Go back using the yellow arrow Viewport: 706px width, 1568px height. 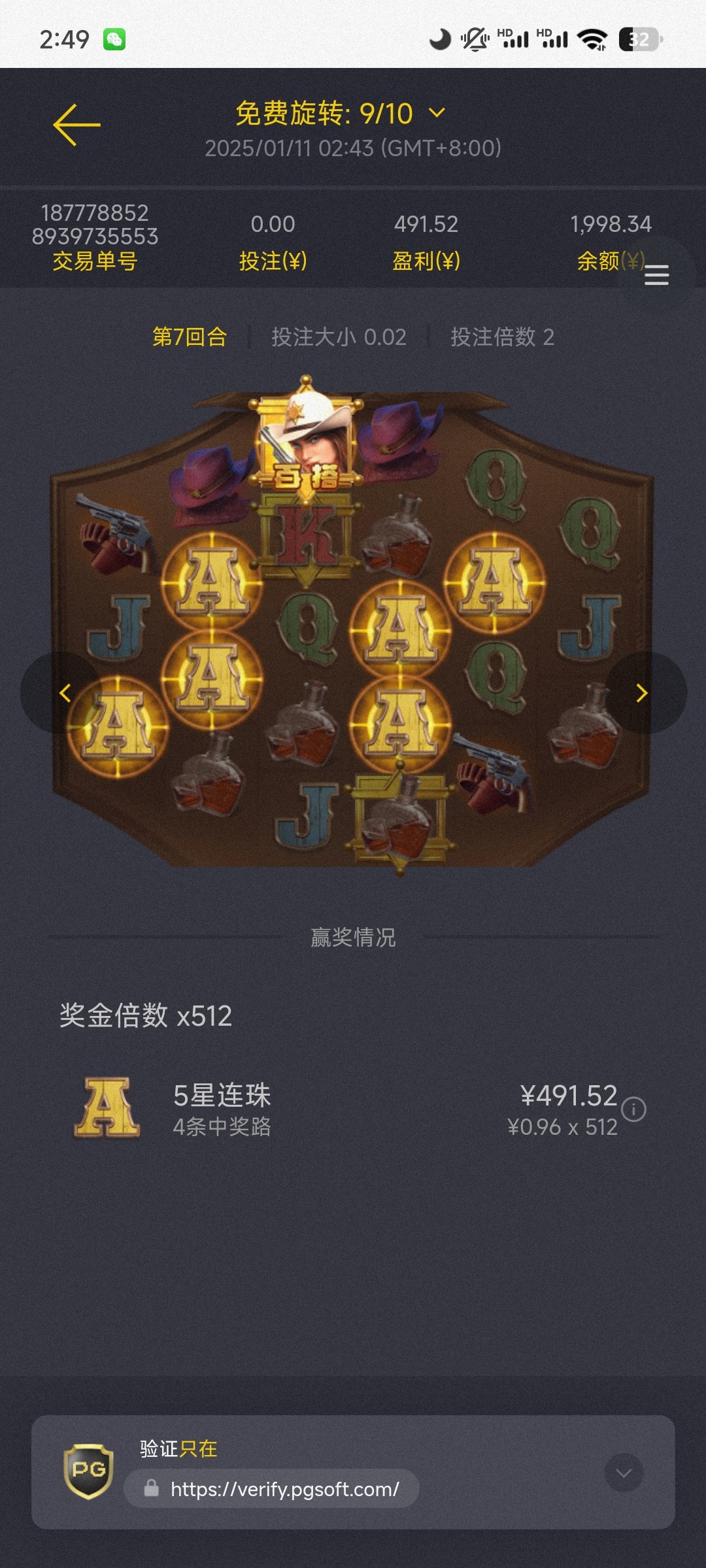click(76, 125)
